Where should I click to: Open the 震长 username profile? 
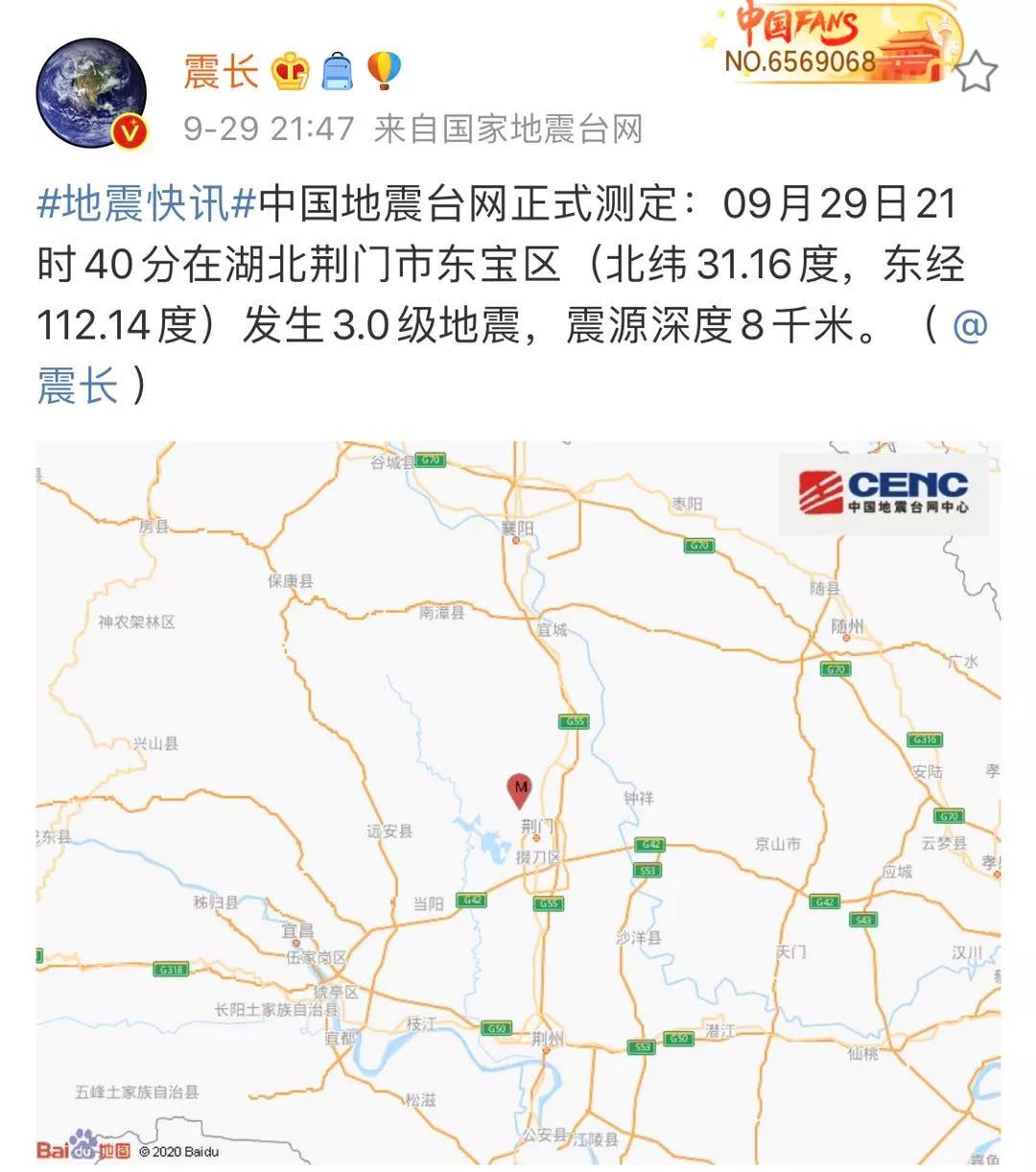222,71
